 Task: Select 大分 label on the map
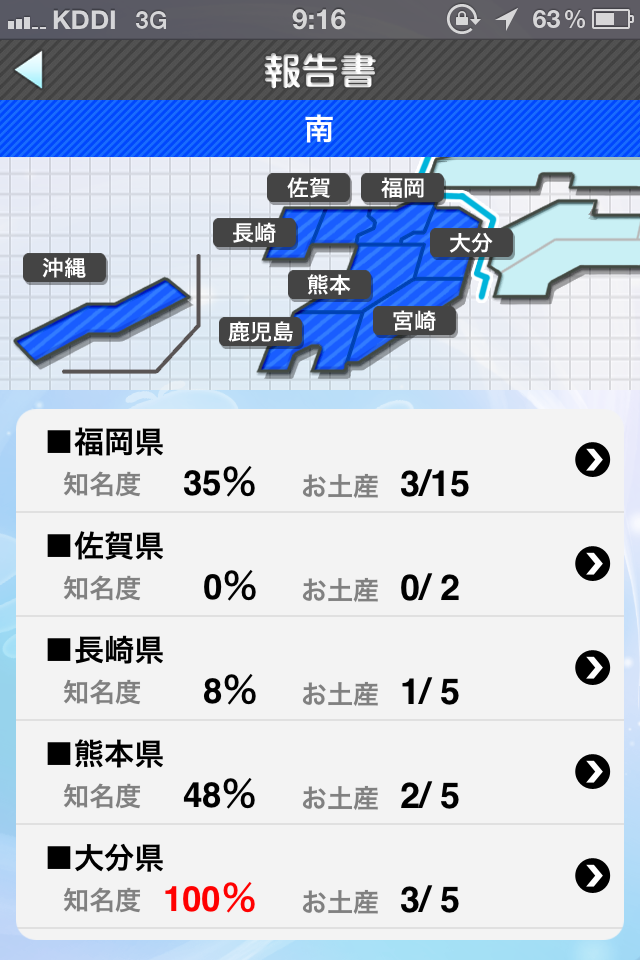coord(470,242)
